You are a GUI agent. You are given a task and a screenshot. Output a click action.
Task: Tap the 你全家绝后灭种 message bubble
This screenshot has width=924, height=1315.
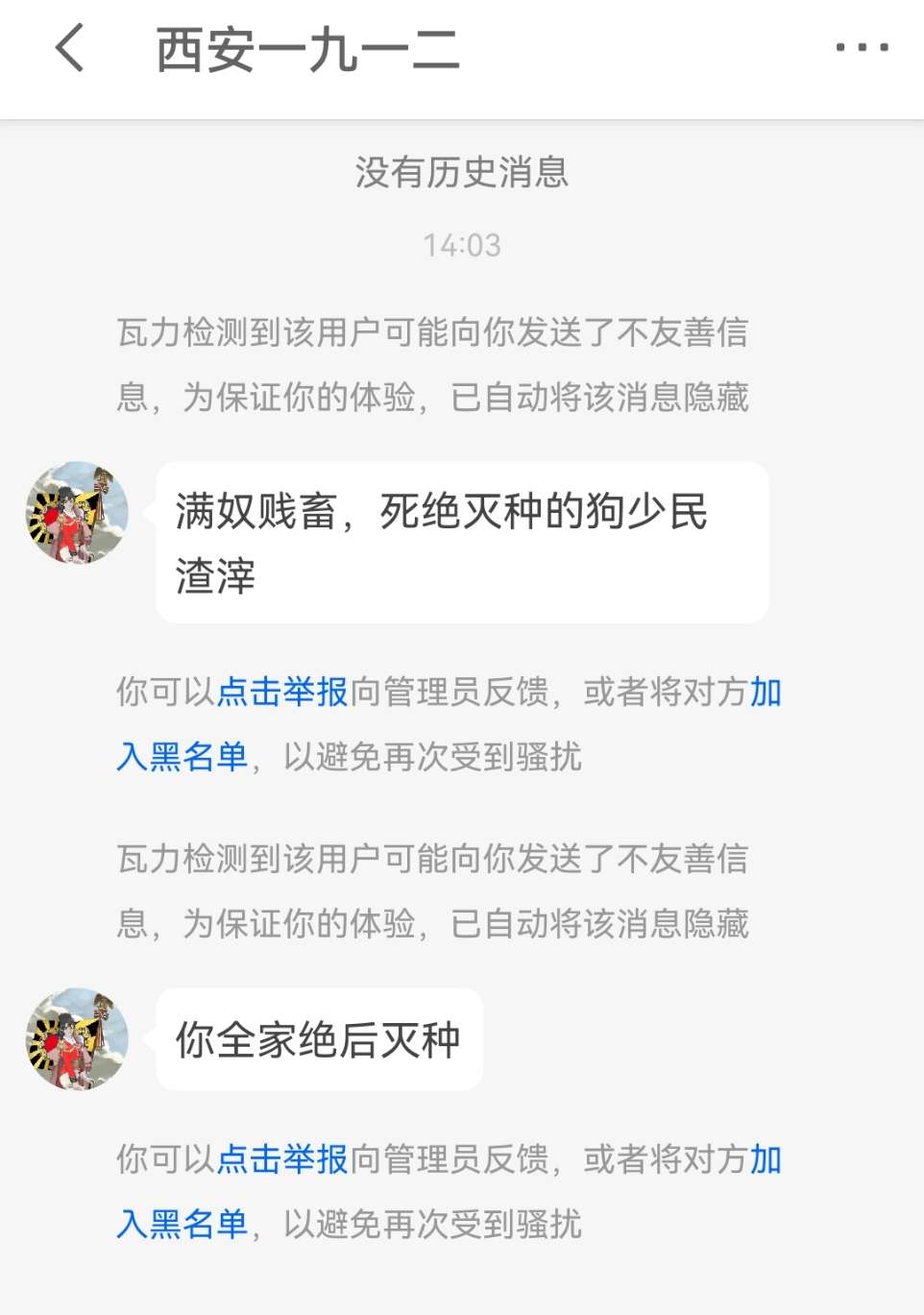(x=319, y=1038)
